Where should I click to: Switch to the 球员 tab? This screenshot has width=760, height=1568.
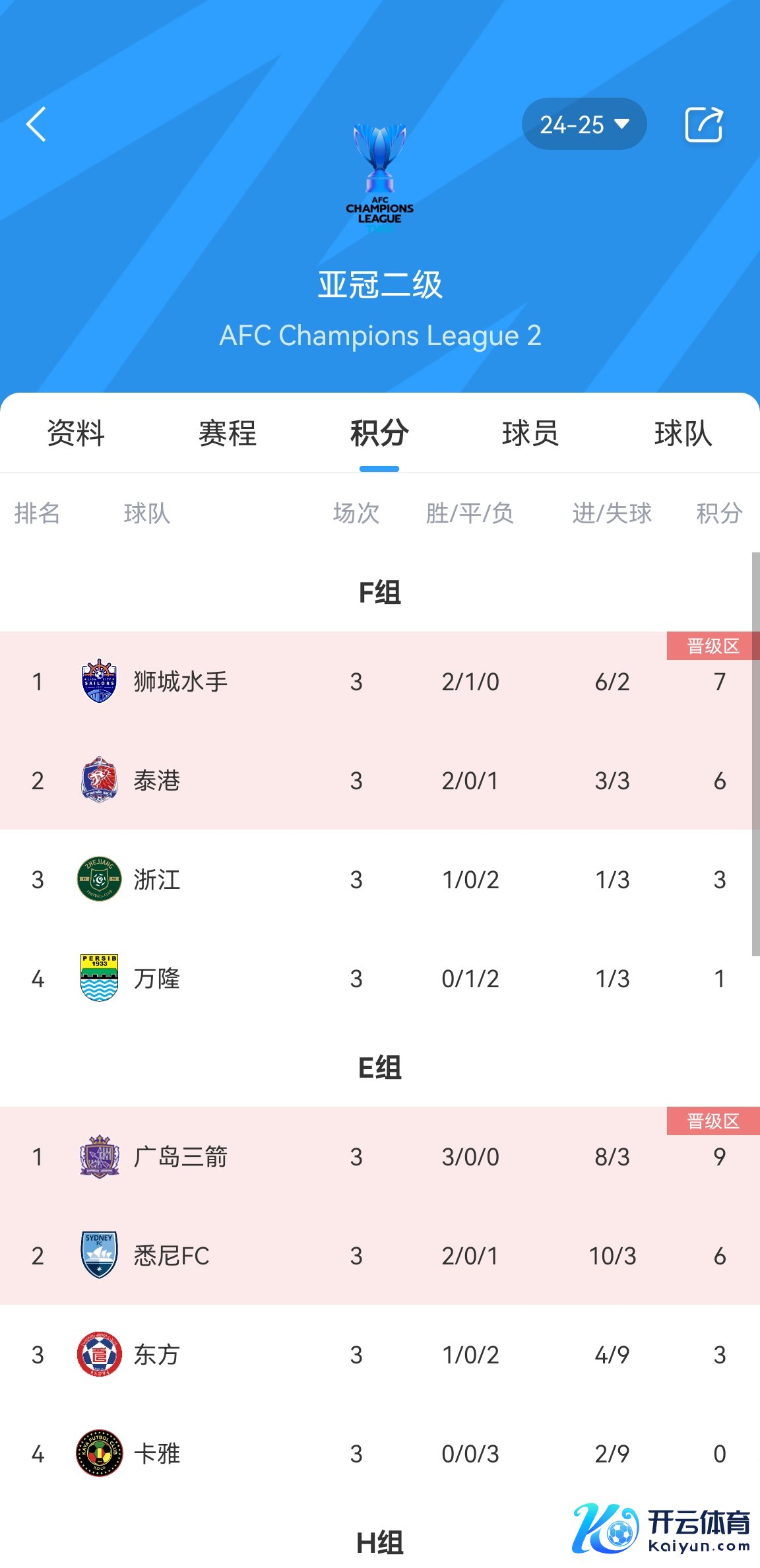[x=530, y=434]
